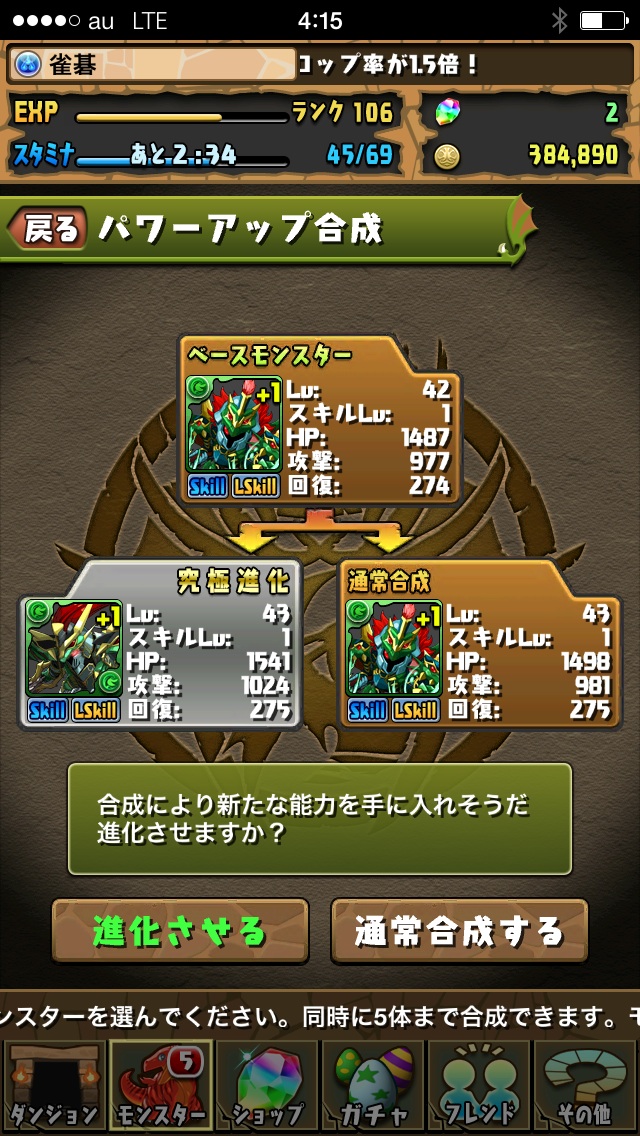The width and height of the screenshot is (640, 1136).
Task: Open the ガチャ tab
Action: (372, 1086)
